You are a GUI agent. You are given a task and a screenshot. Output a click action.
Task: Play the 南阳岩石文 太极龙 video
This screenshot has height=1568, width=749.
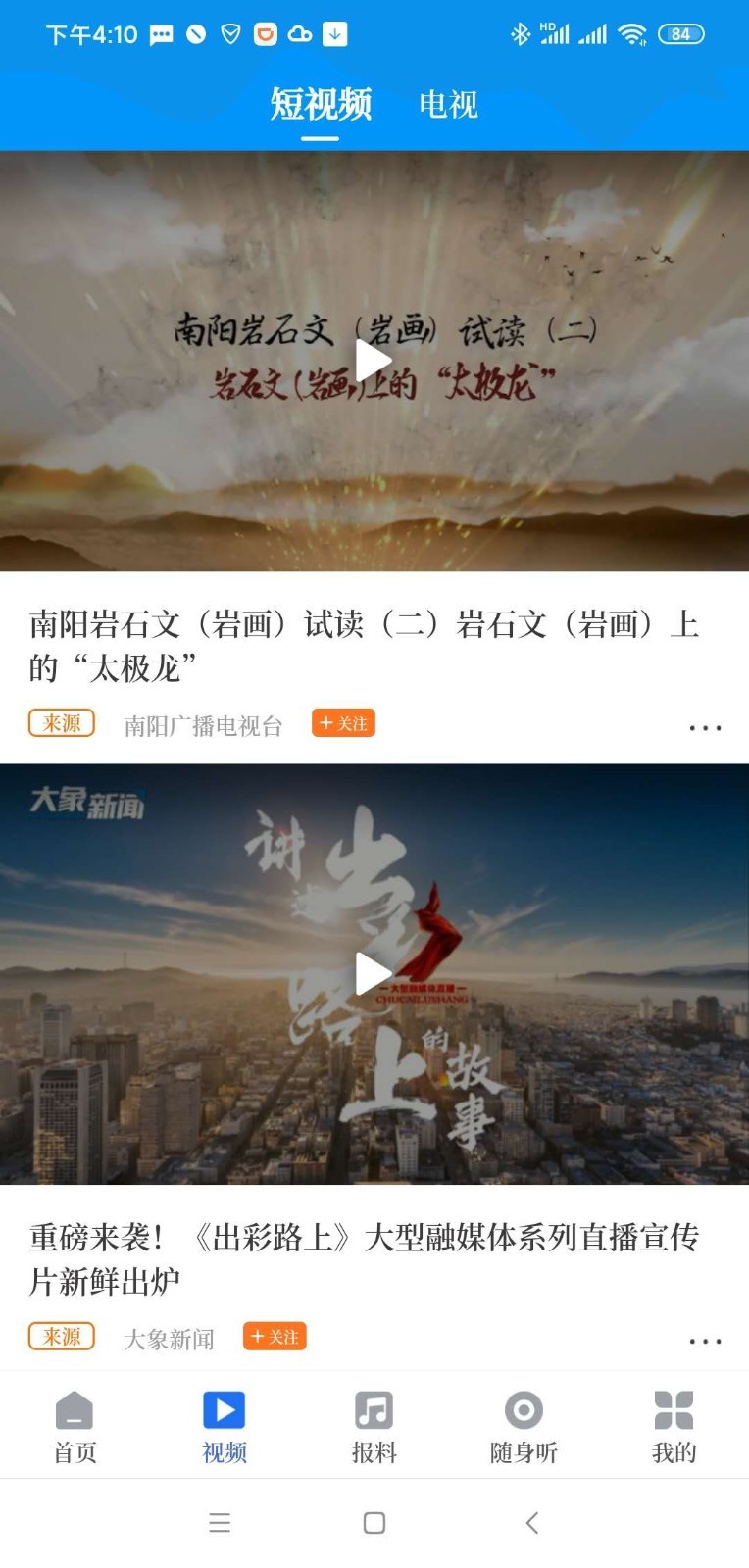(x=374, y=361)
